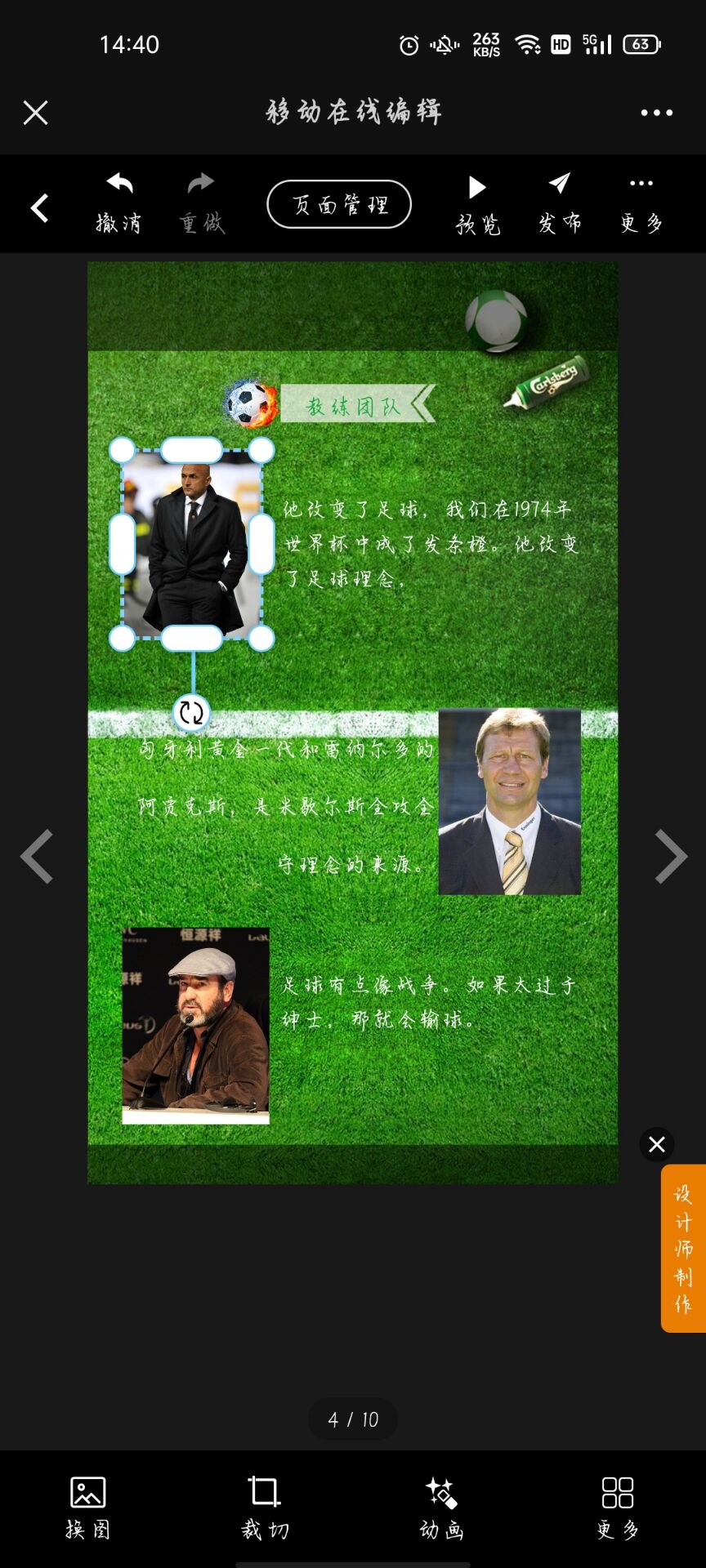Open the orange 设计师制作 tab
The height and width of the screenshot is (1568, 706).
point(683,1248)
